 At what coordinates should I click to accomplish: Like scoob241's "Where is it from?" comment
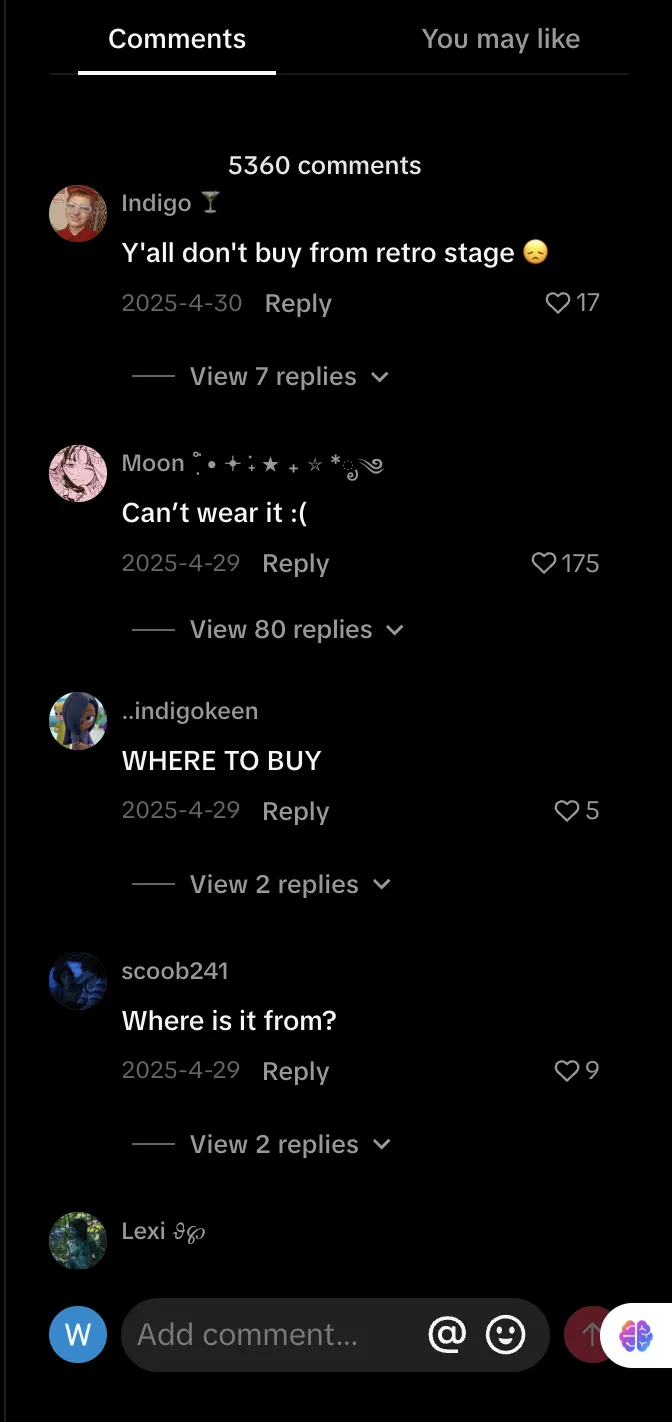coord(567,1071)
